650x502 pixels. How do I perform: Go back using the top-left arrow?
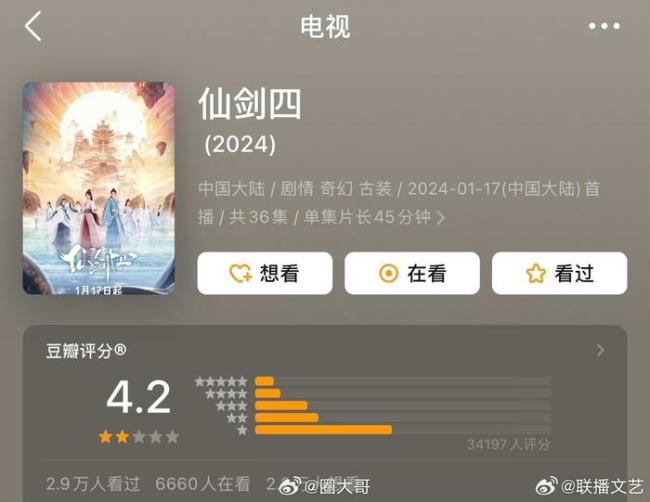coord(33,27)
